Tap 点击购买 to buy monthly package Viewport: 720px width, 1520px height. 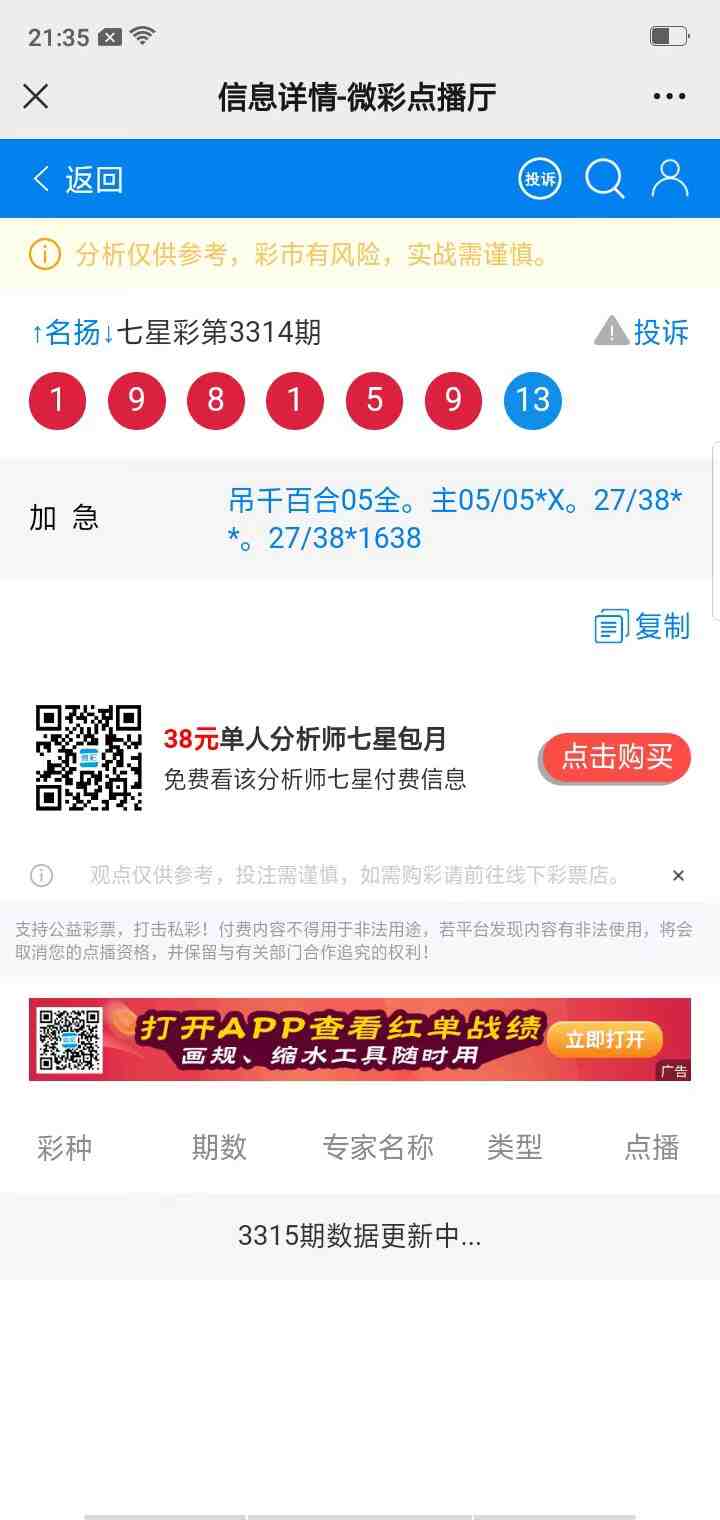pos(616,758)
